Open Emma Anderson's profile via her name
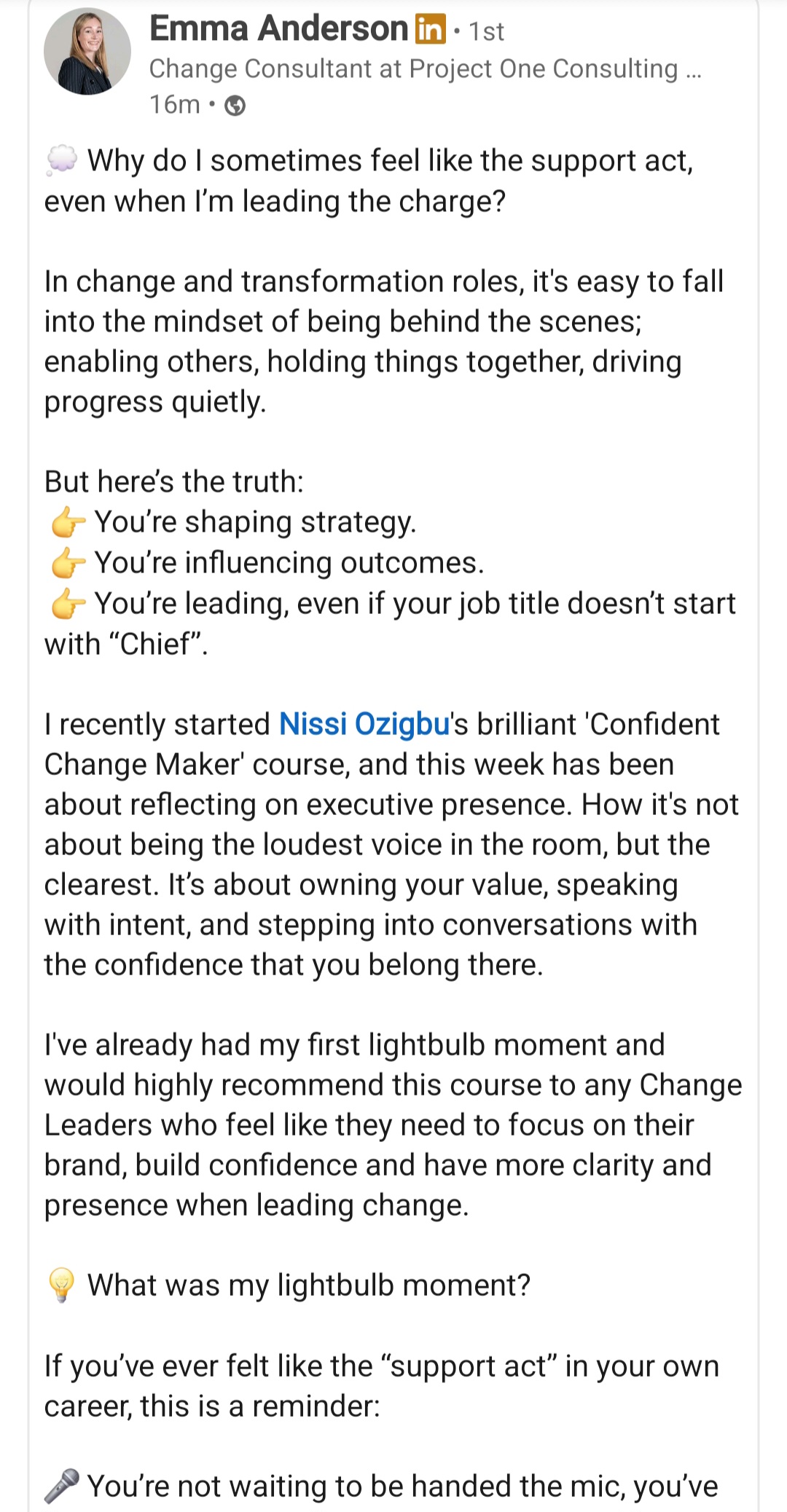Image resolution: width=787 pixels, height=1512 pixels. tap(278, 29)
